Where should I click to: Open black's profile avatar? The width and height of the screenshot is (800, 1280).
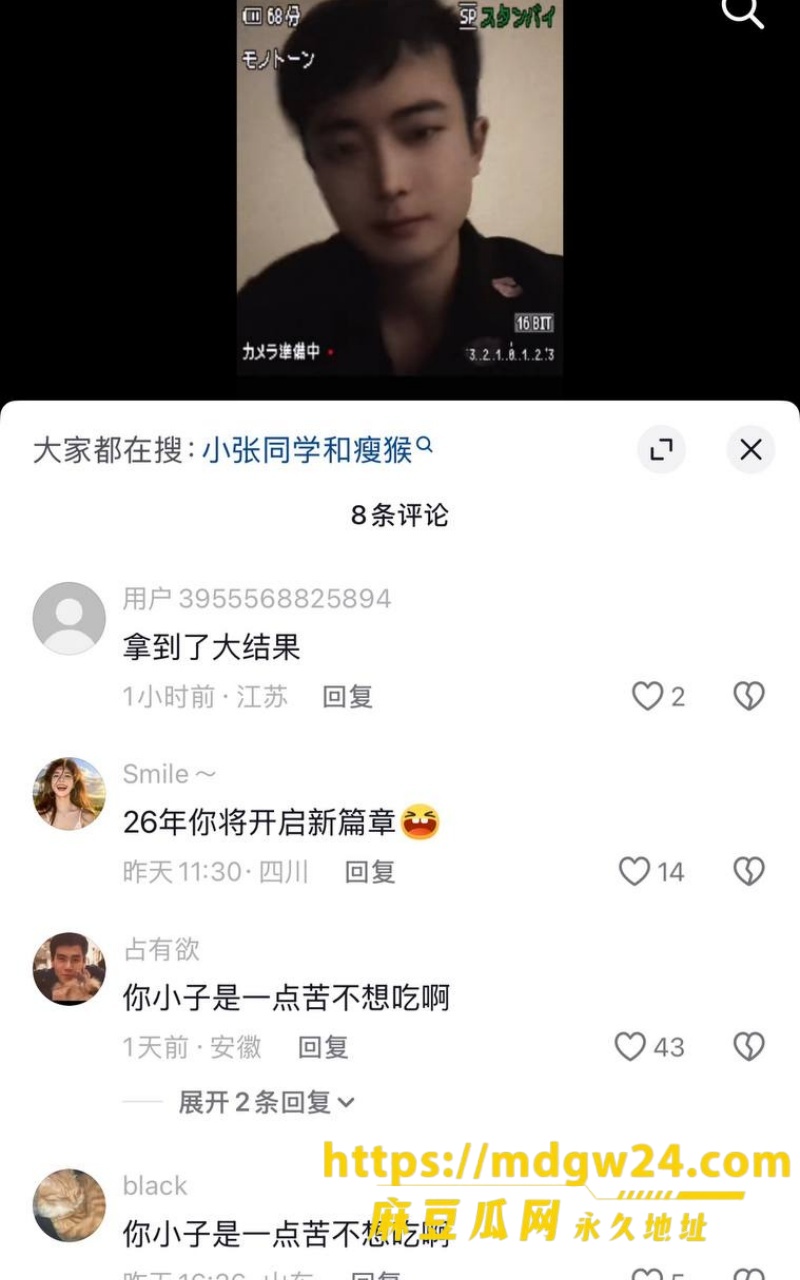pos(69,1206)
